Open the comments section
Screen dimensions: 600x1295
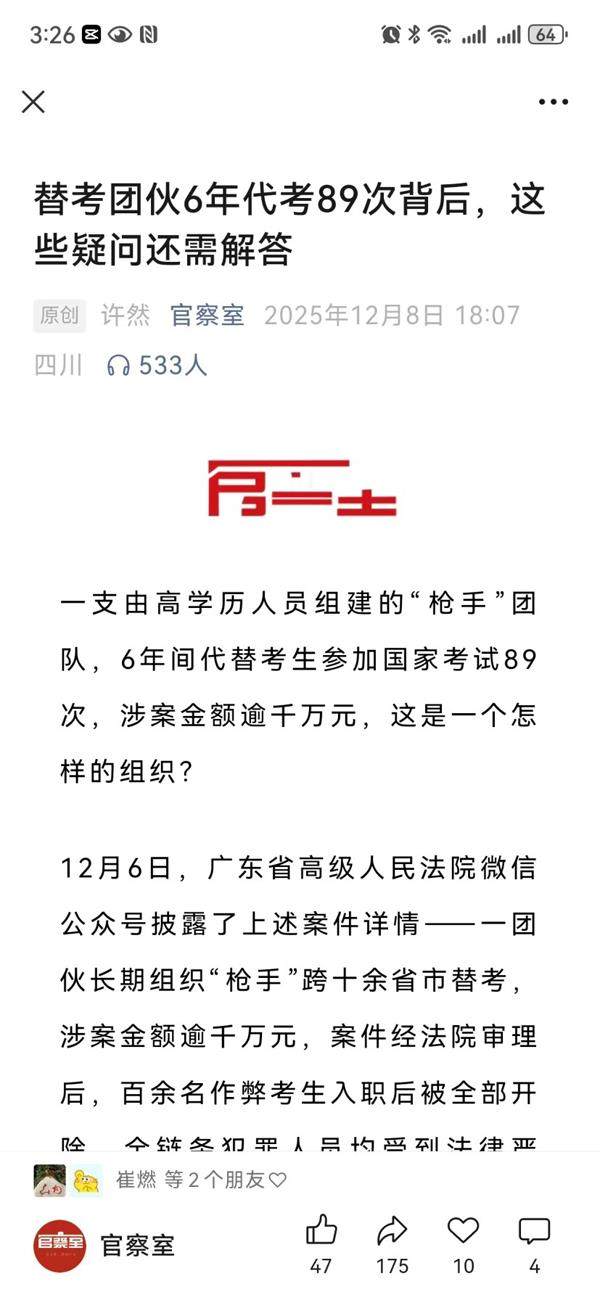tap(534, 1231)
